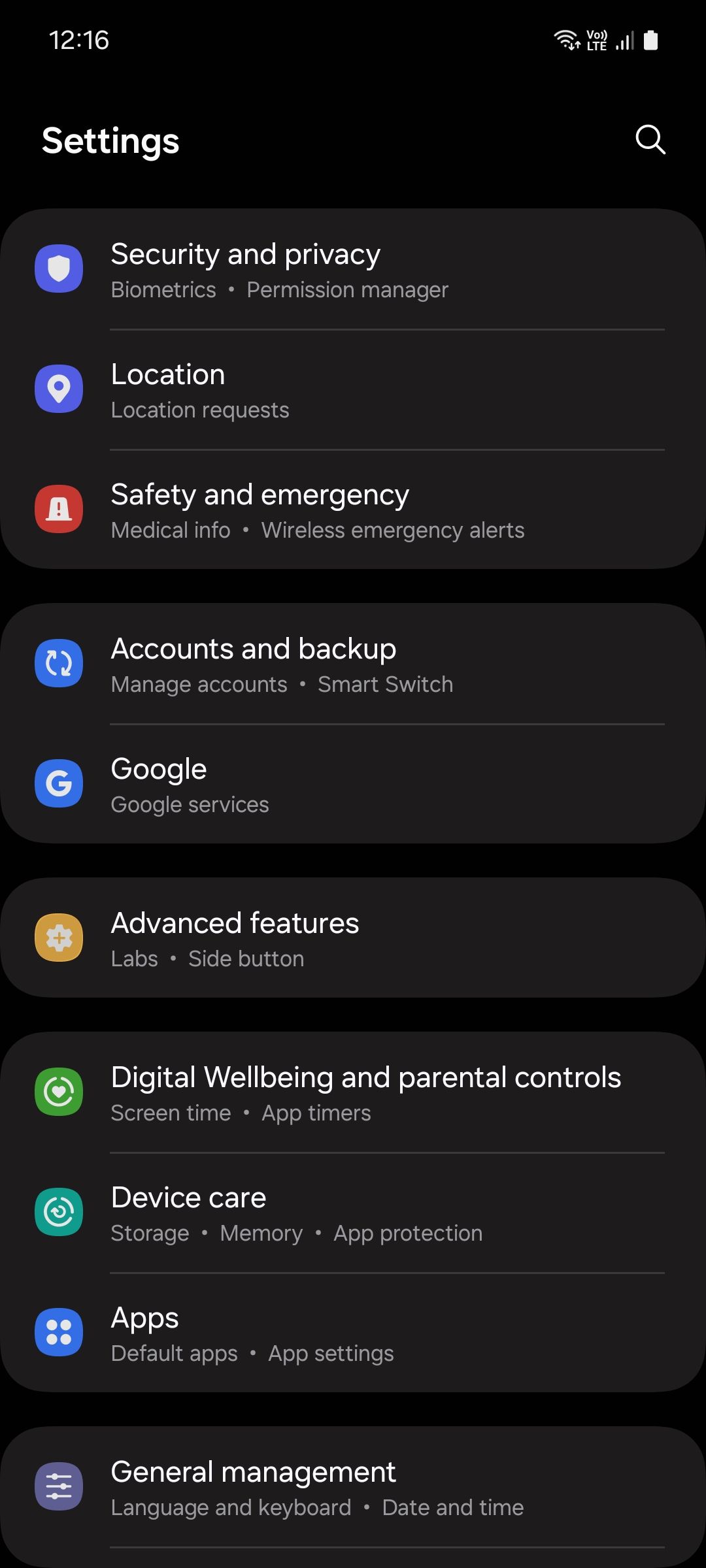706x1568 pixels.
Task: Click the Apps grid icon
Action: click(x=59, y=1332)
